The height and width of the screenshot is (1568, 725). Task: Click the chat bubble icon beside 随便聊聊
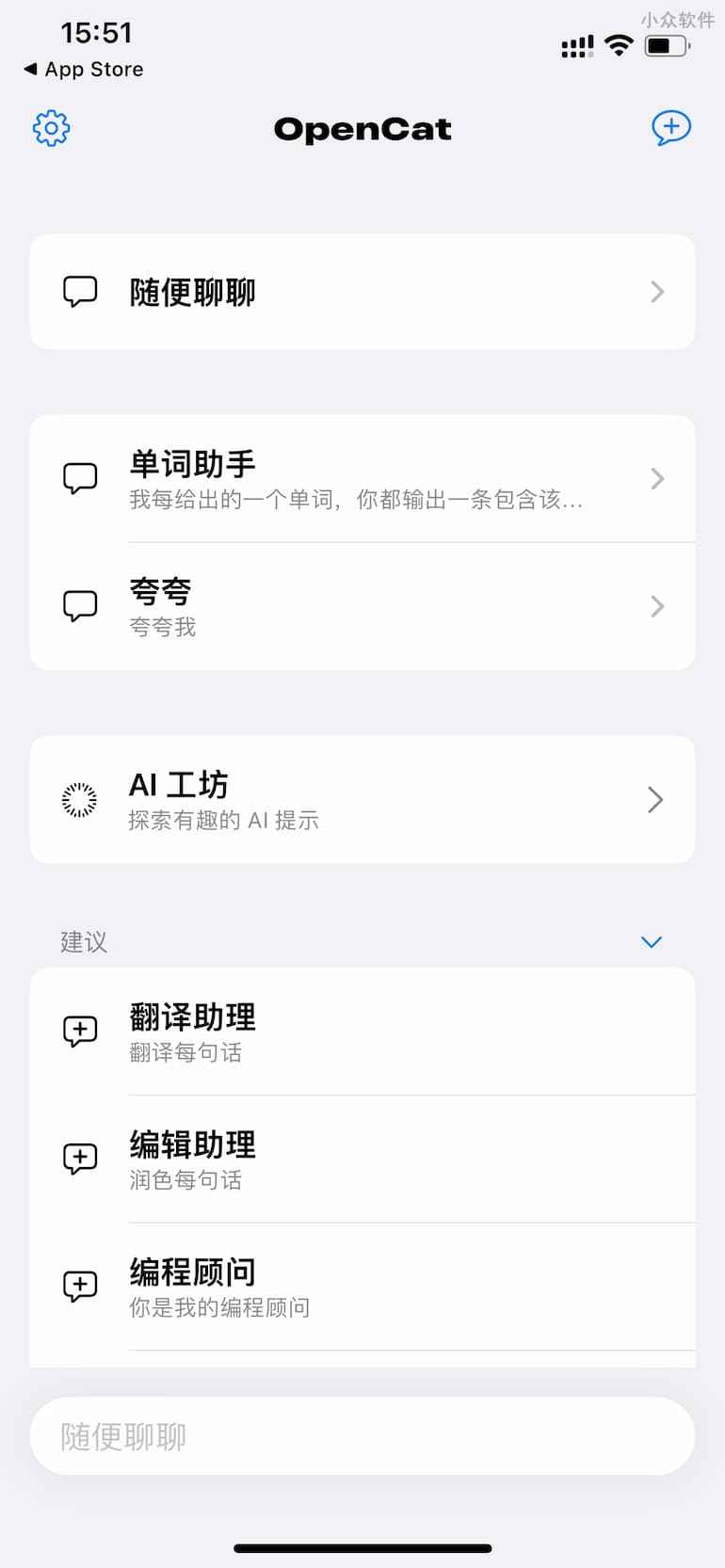81,292
